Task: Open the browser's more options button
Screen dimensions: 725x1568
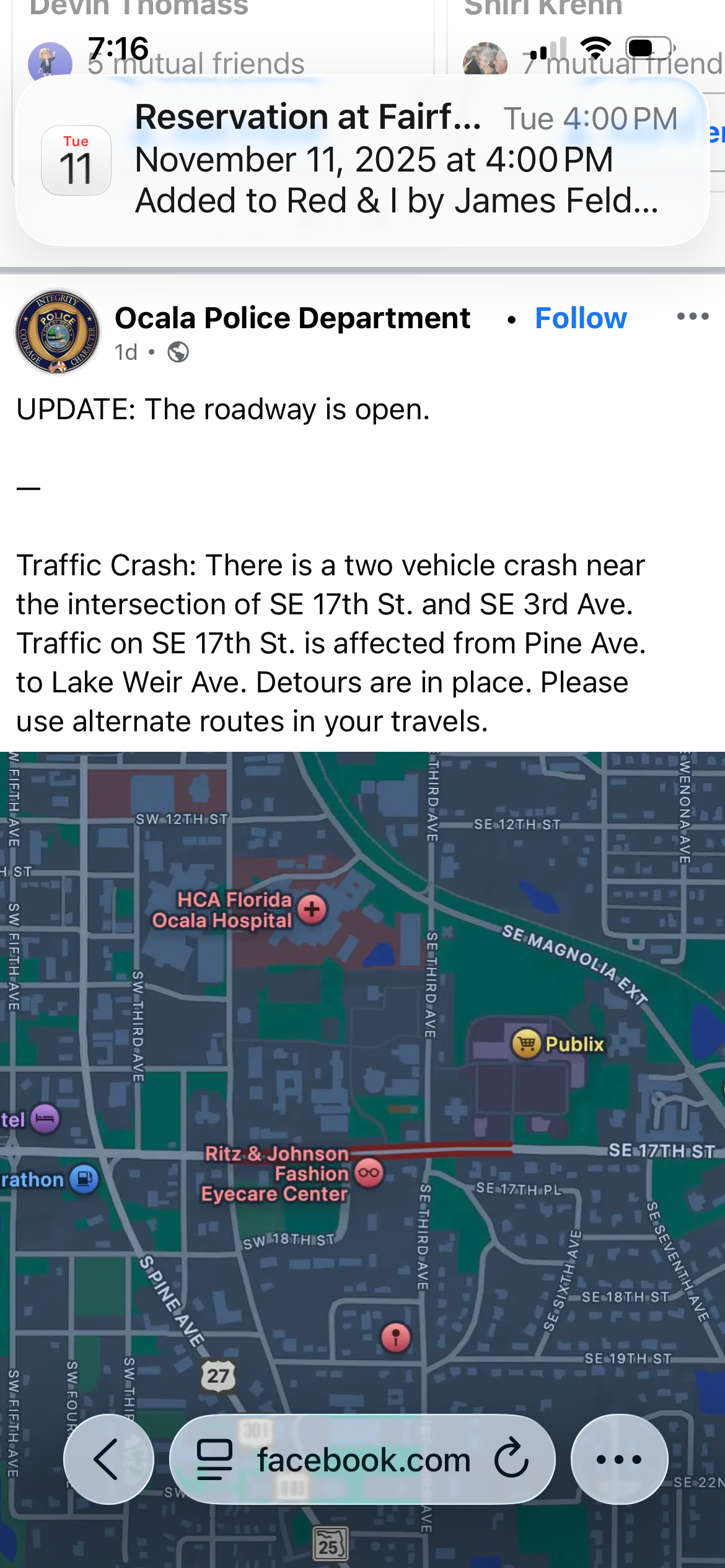Action: tap(618, 1460)
